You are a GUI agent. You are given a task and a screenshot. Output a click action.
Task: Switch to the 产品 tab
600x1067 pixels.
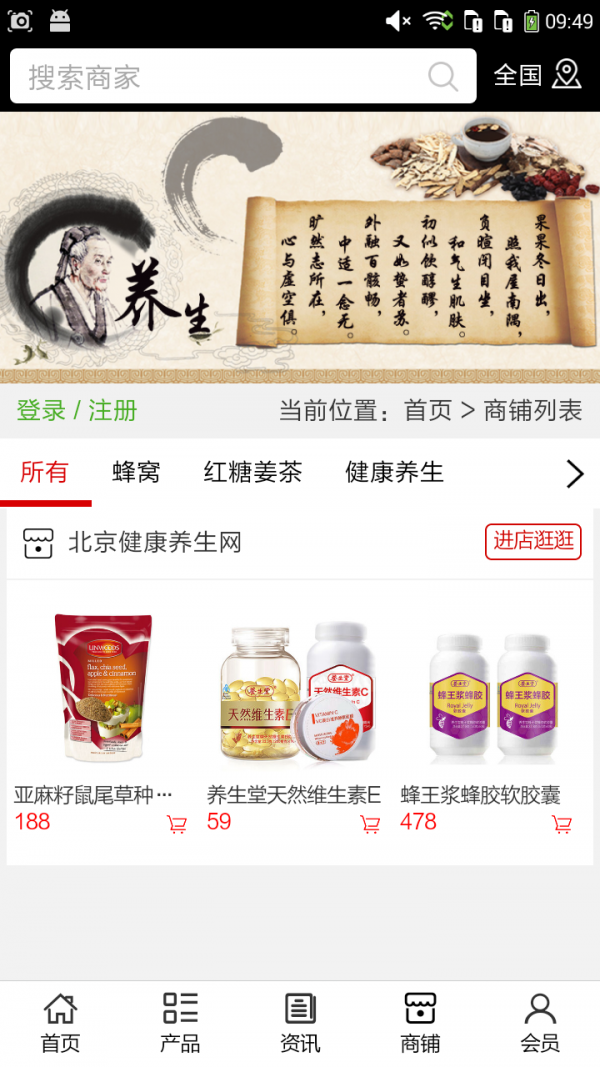click(x=180, y=1023)
